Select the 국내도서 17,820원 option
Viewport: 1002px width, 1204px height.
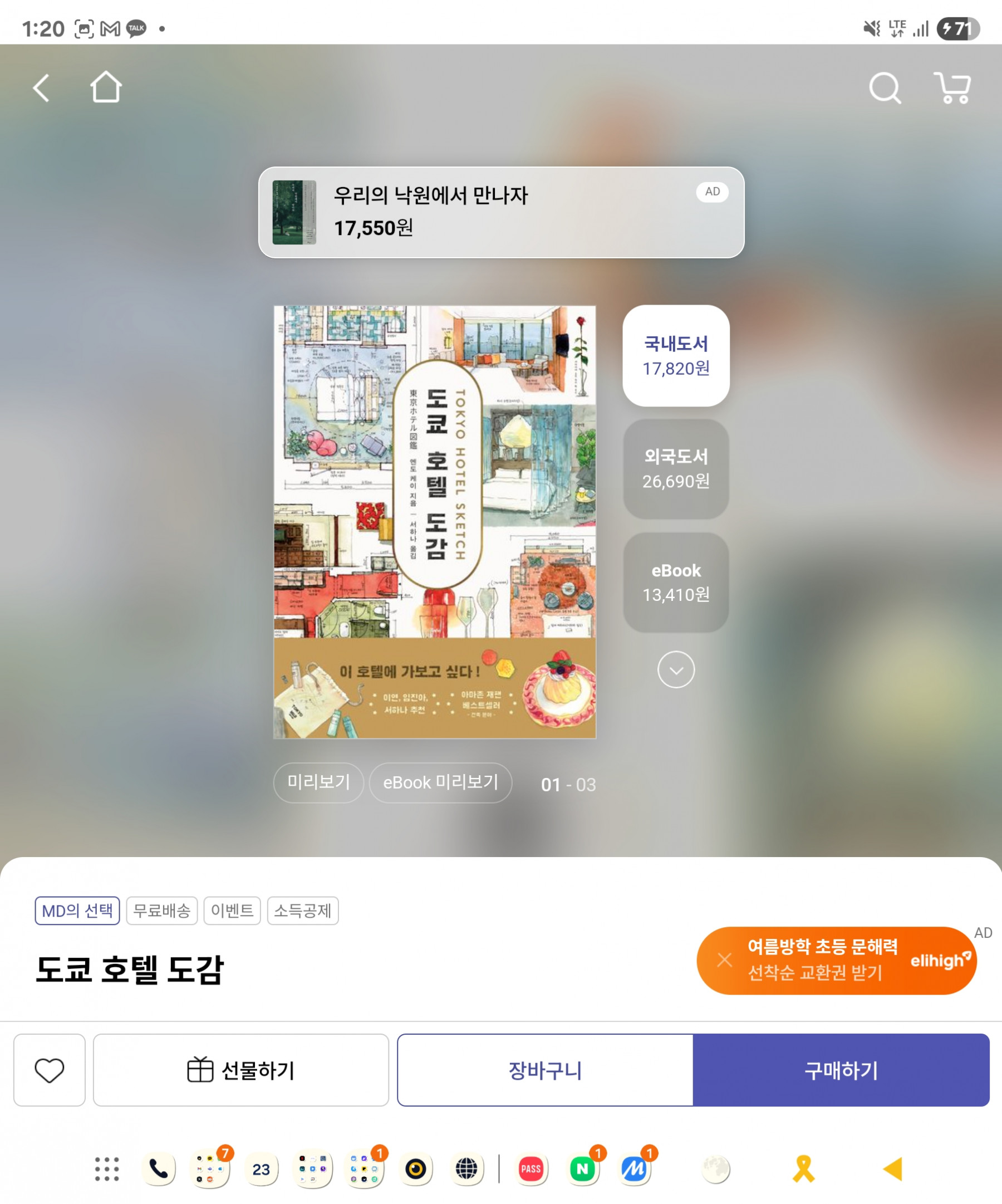pos(676,355)
